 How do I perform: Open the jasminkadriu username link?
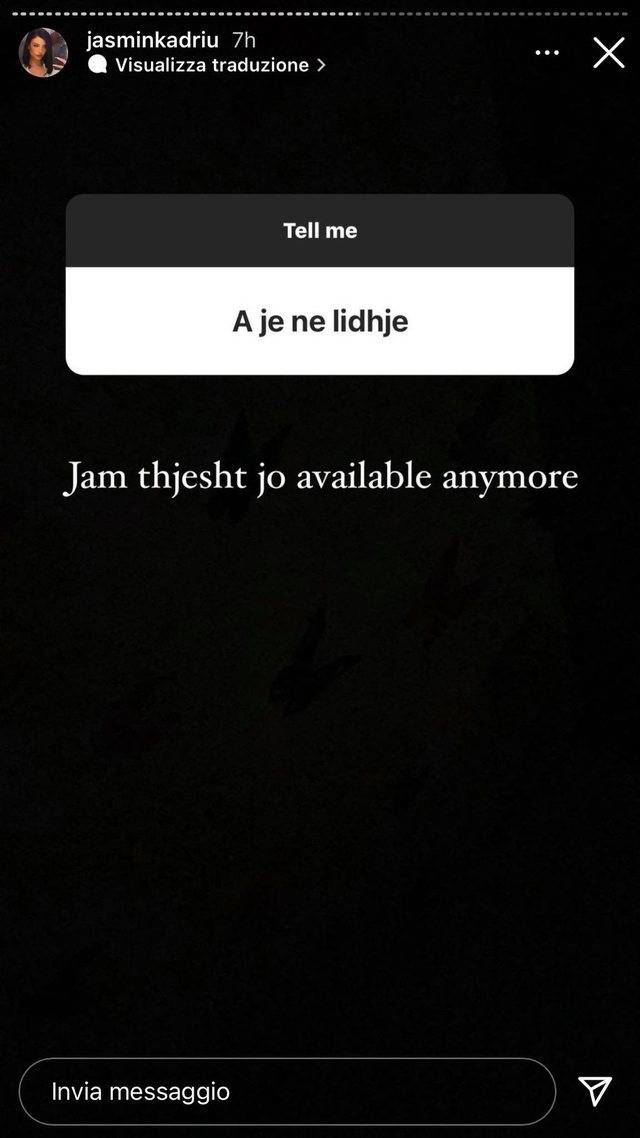click(152, 41)
